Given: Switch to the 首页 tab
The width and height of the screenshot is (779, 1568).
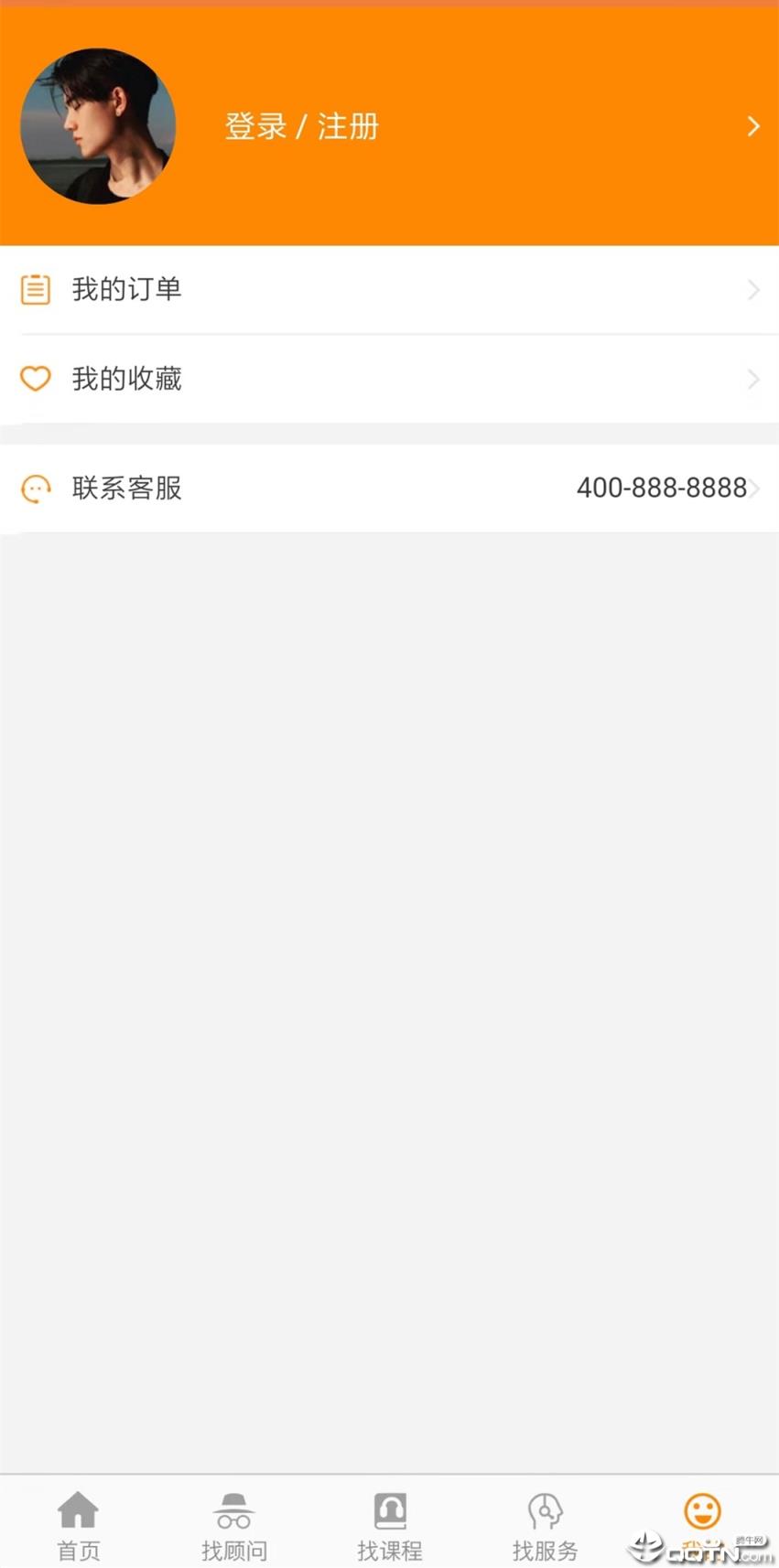Looking at the screenshot, I should click(x=78, y=1523).
